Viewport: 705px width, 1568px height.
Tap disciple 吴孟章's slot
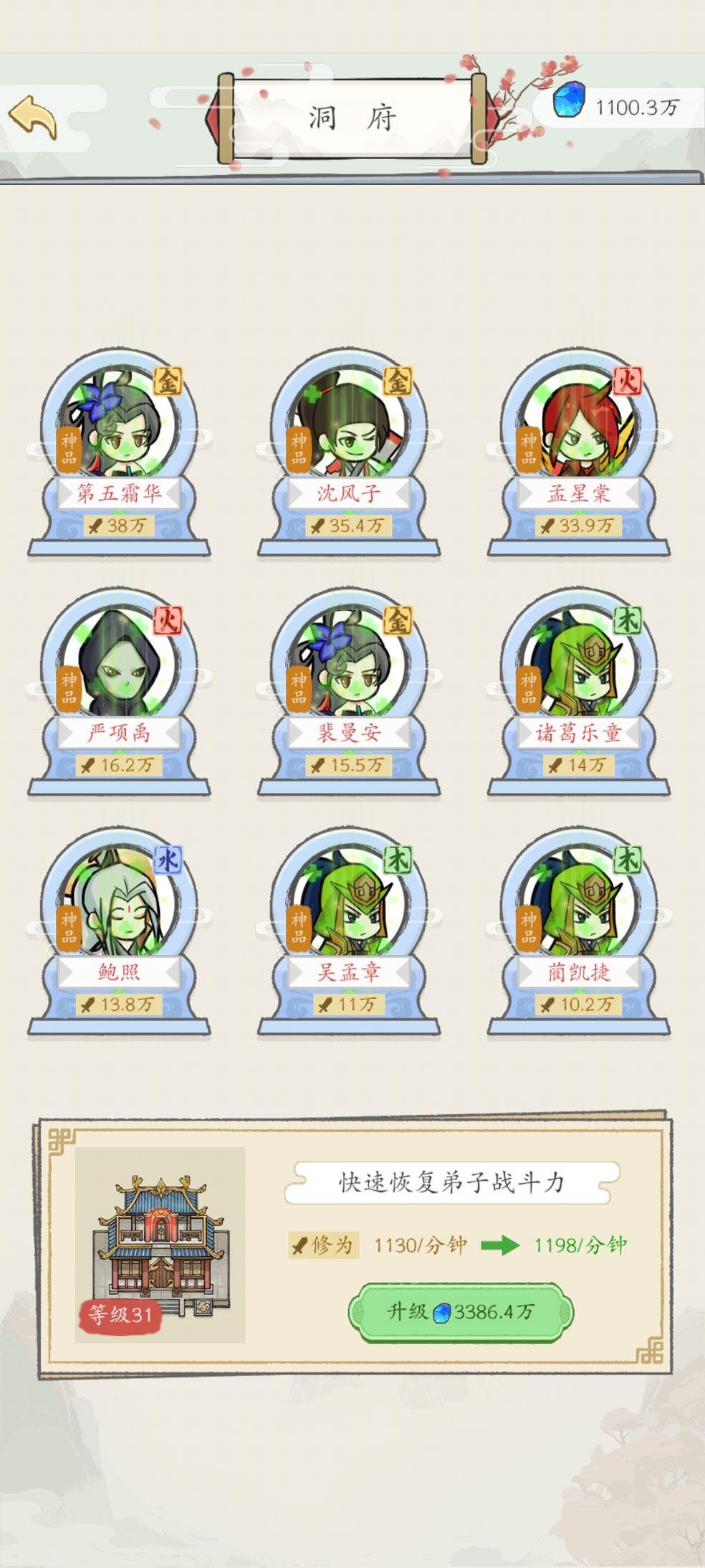click(x=349, y=931)
